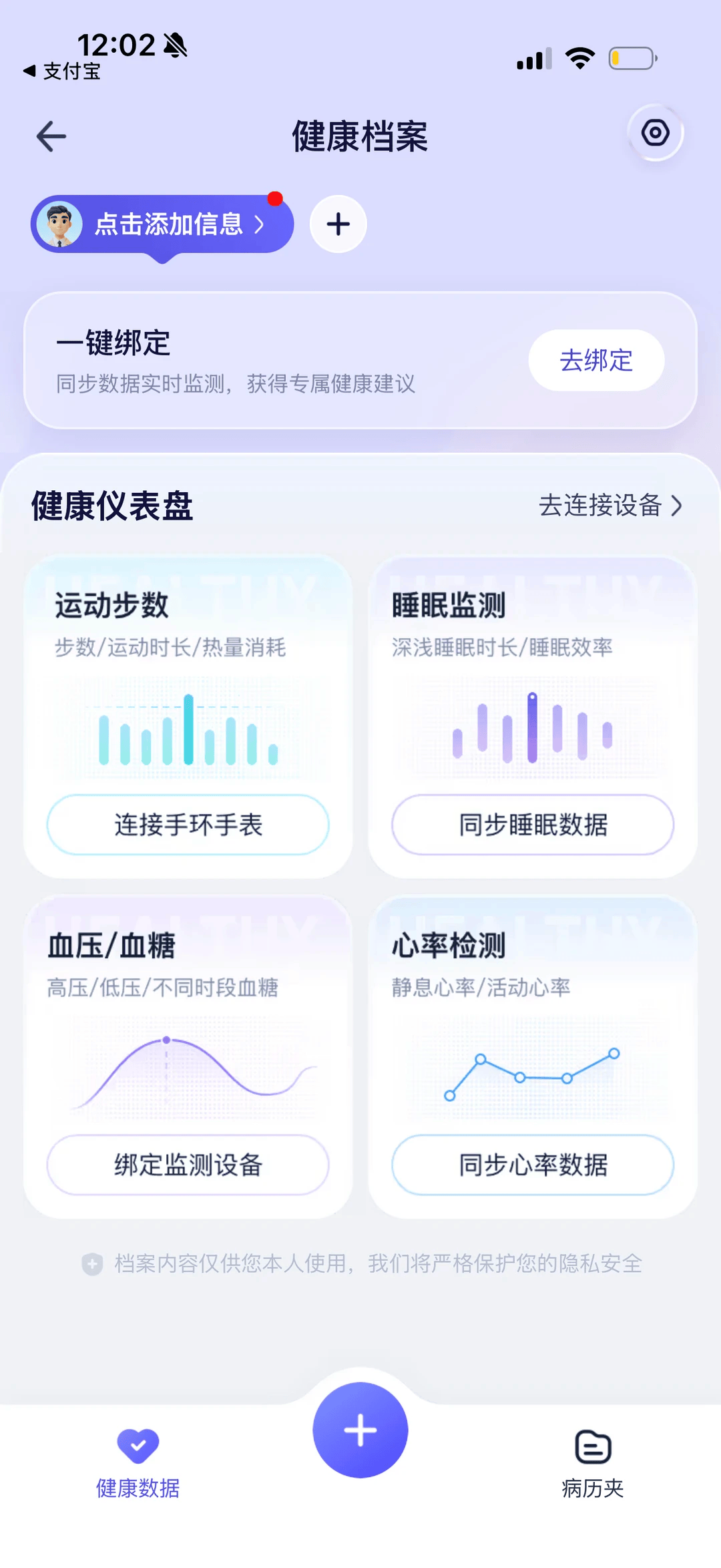Tap the plus icon next to the avatar
This screenshot has height=1568, width=721.
pyautogui.click(x=338, y=224)
